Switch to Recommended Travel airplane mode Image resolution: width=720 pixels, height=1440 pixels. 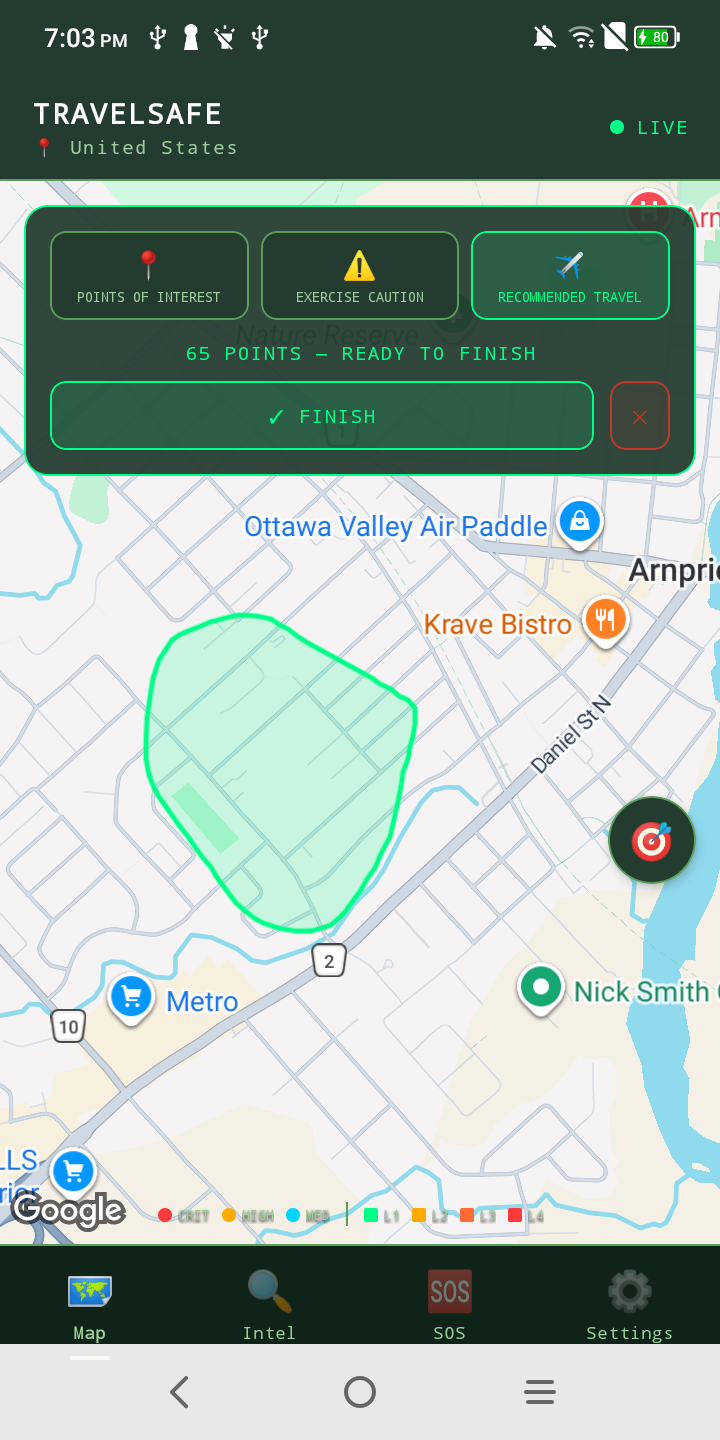(x=570, y=275)
